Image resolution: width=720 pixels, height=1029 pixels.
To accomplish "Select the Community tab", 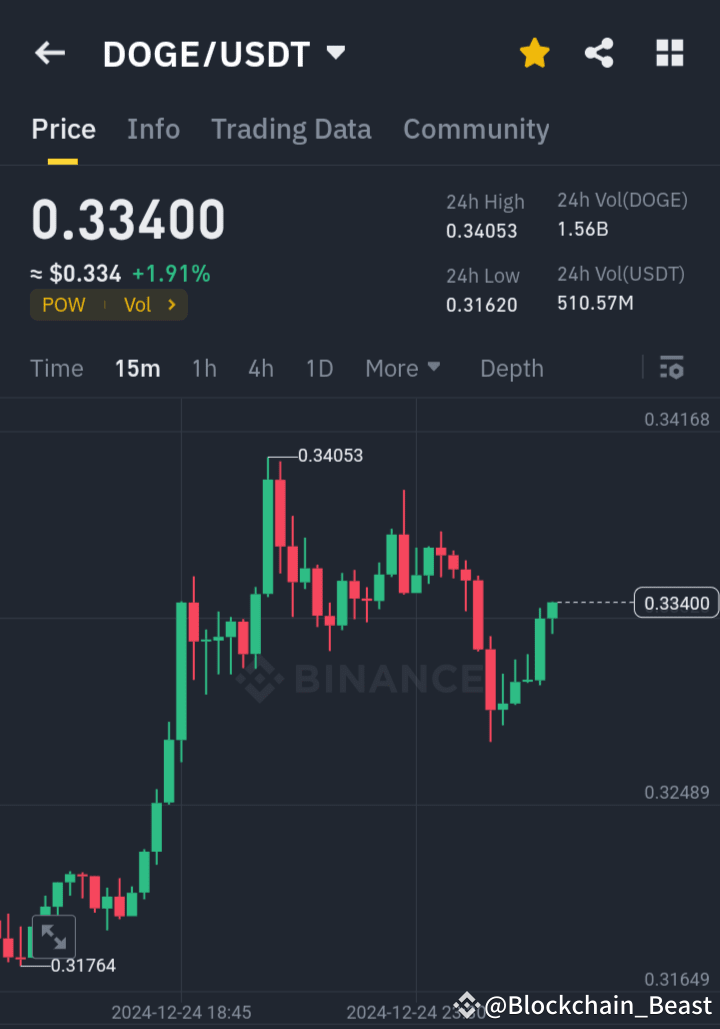I will (476, 129).
